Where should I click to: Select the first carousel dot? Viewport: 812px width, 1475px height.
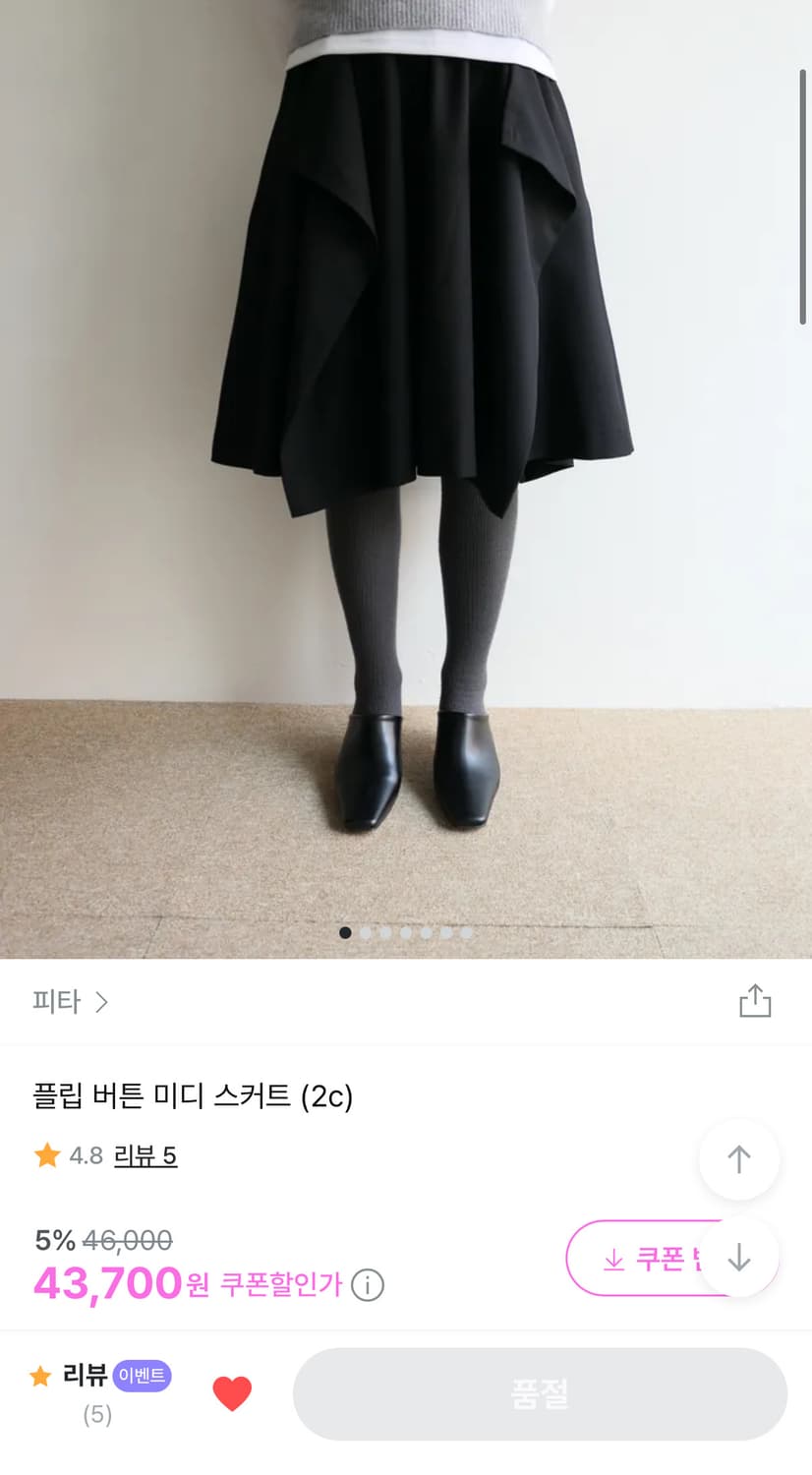tap(345, 932)
